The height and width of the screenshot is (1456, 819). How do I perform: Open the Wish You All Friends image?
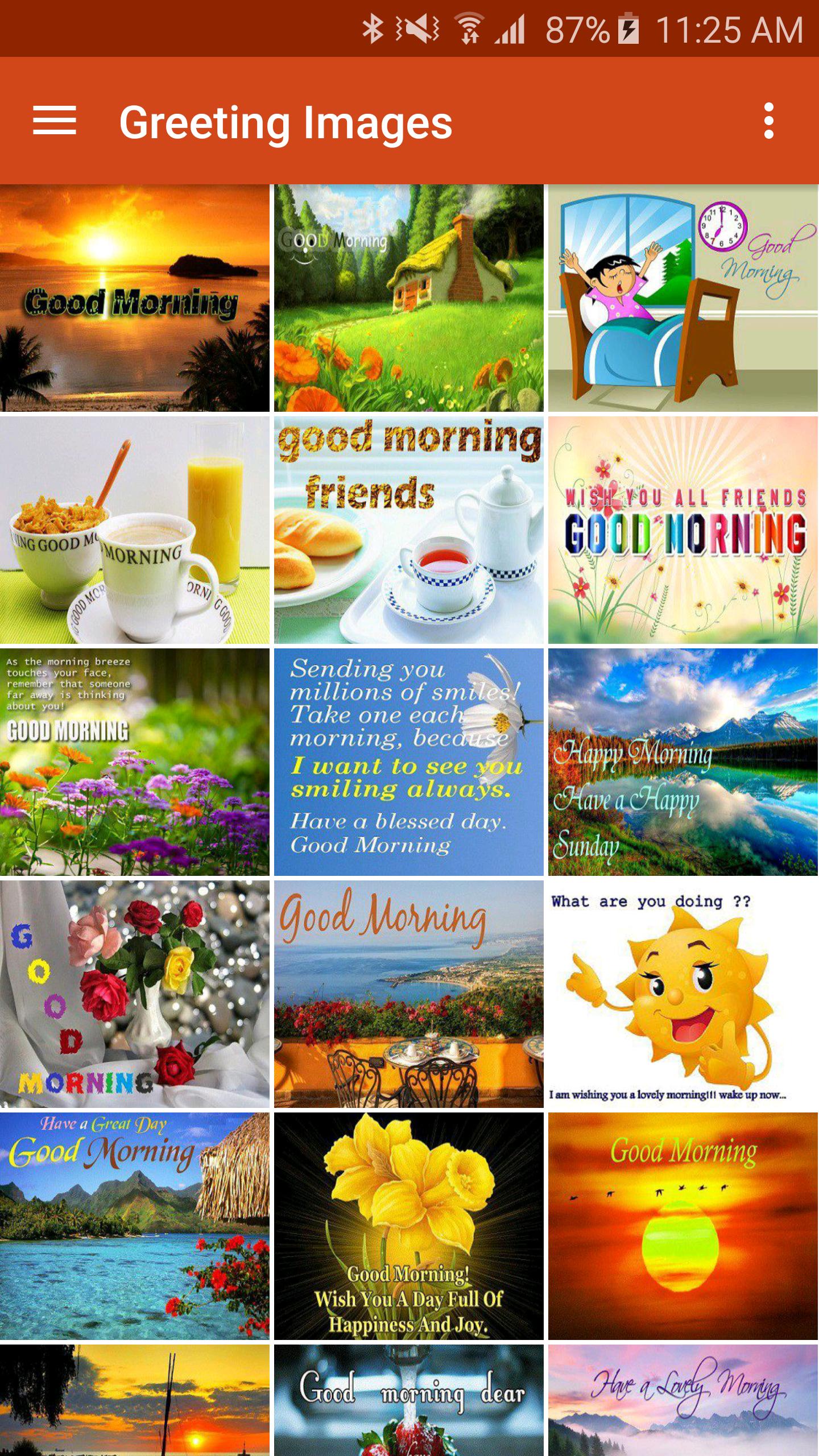(682, 530)
